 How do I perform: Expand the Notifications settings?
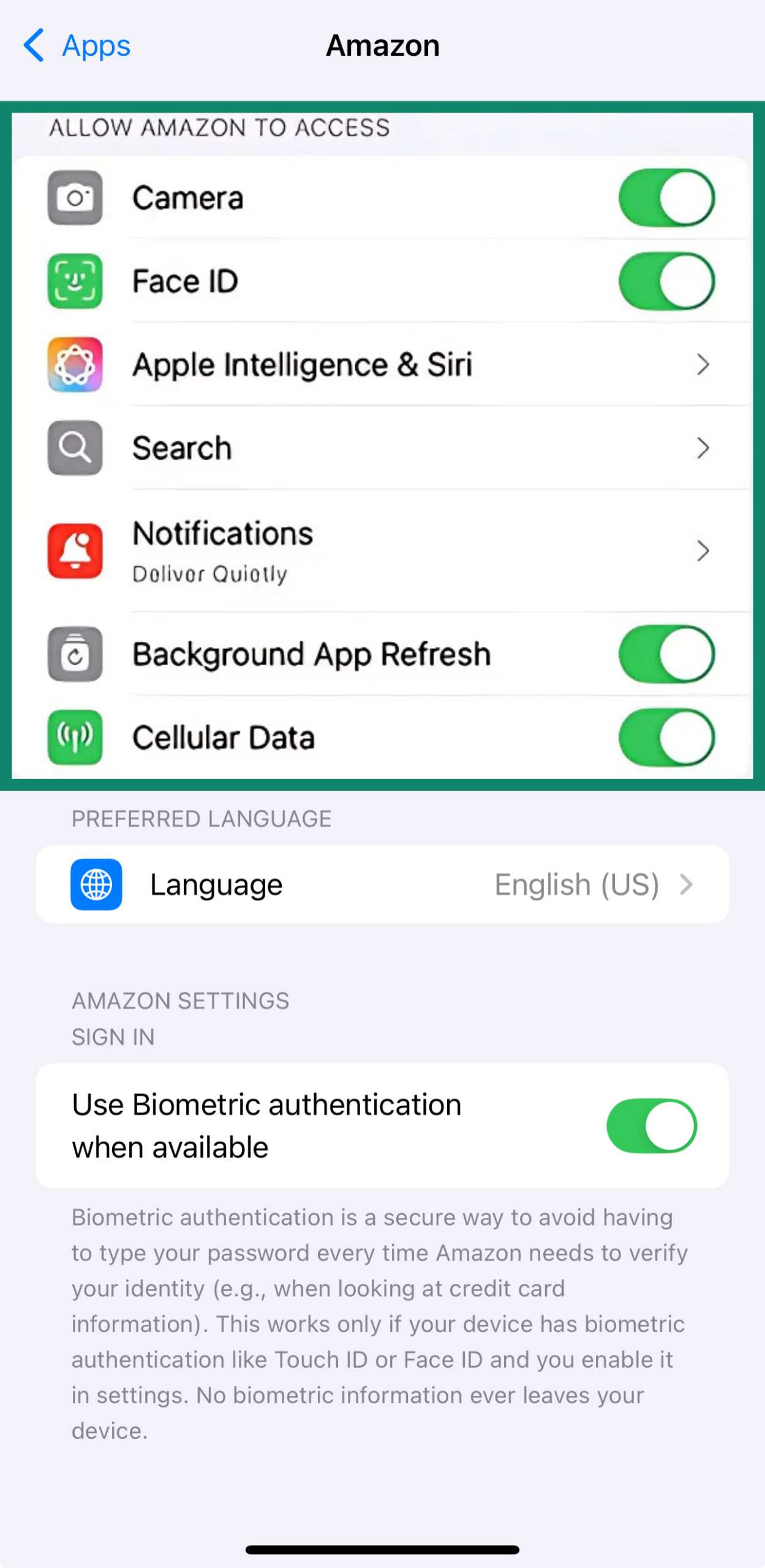[x=703, y=550]
